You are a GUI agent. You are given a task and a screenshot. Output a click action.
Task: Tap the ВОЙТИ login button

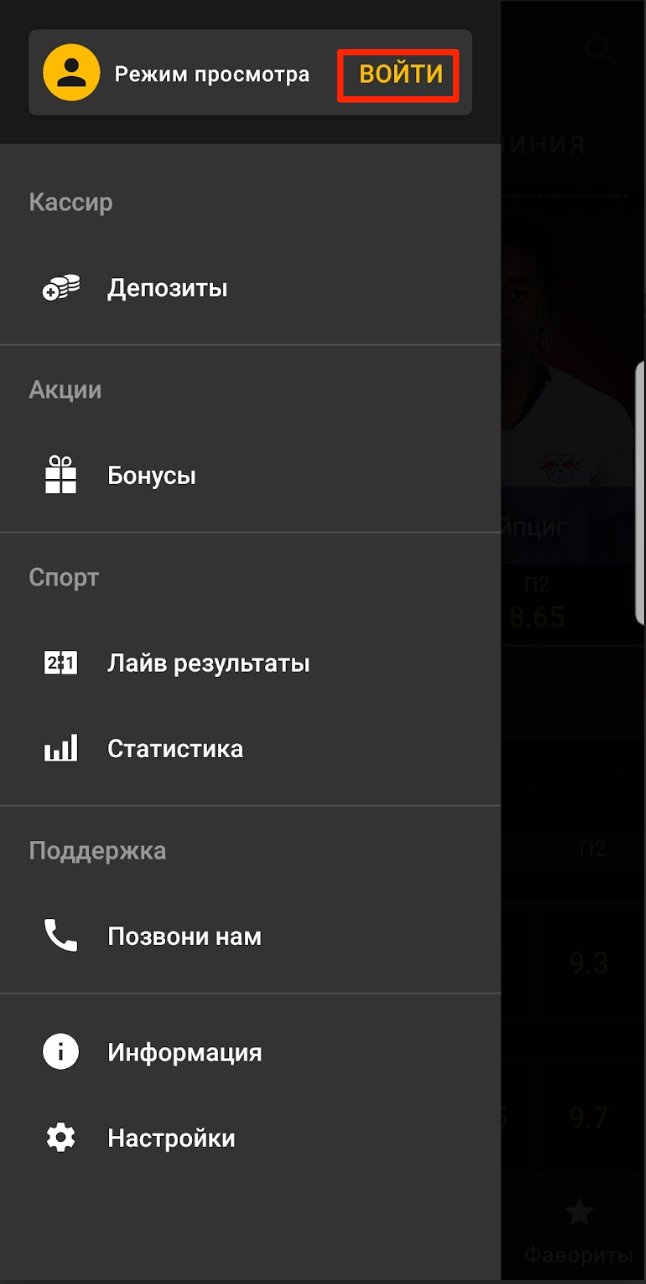click(x=399, y=75)
